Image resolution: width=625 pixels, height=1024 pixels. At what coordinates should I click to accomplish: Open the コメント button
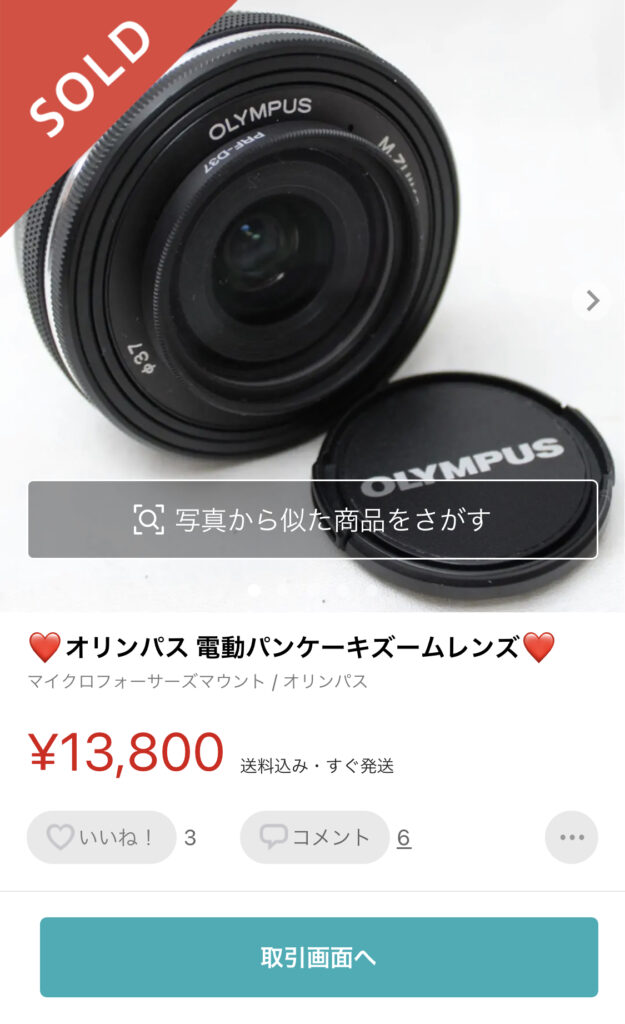click(x=315, y=837)
